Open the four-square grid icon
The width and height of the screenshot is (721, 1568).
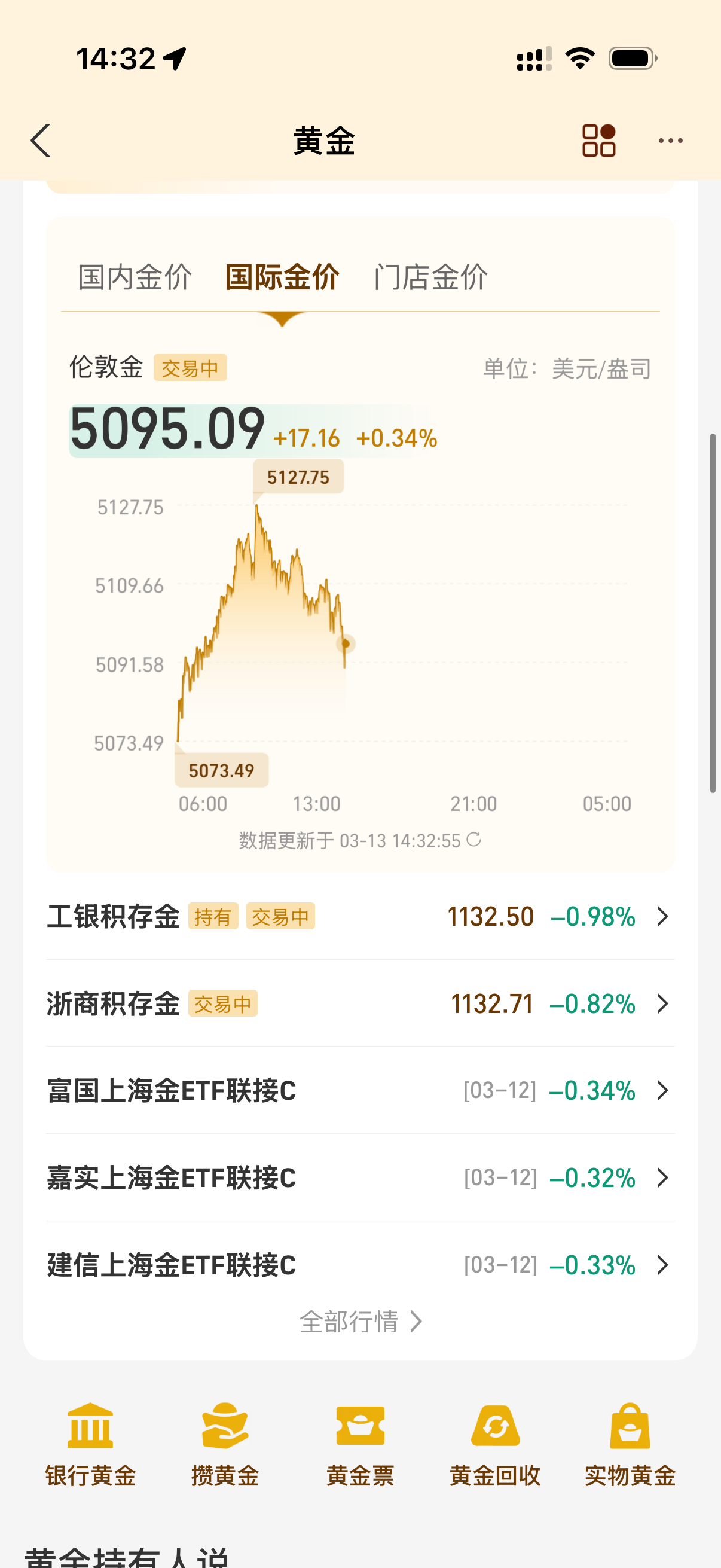[x=598, y=141]
